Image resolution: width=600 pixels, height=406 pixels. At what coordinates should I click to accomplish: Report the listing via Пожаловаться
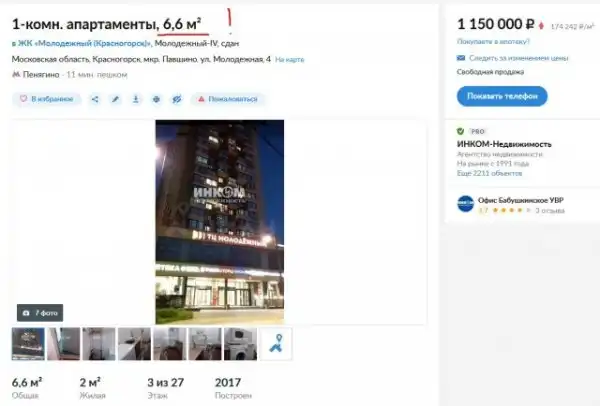click(x=231, y=99)
